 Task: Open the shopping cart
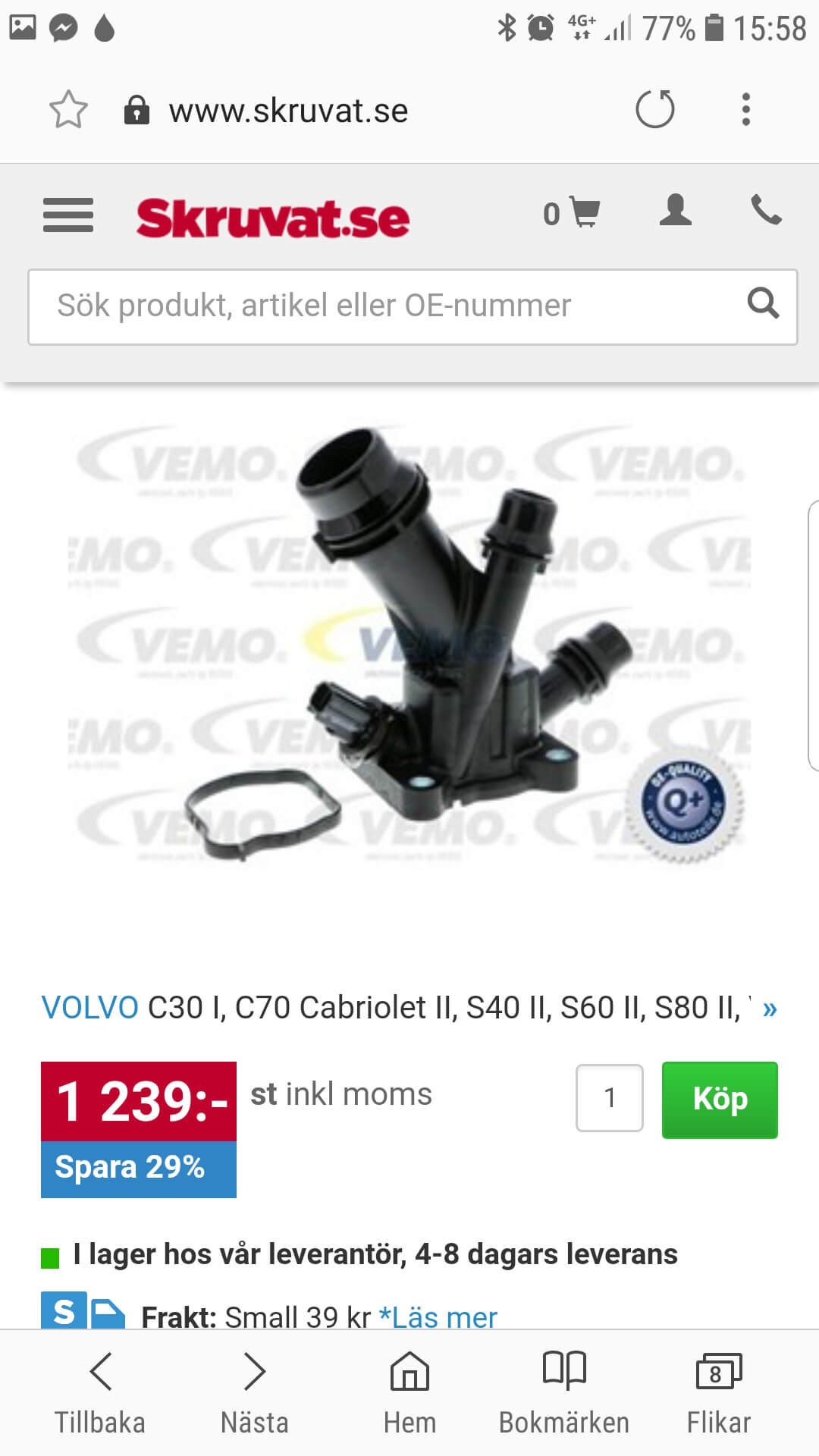(573, 213)
